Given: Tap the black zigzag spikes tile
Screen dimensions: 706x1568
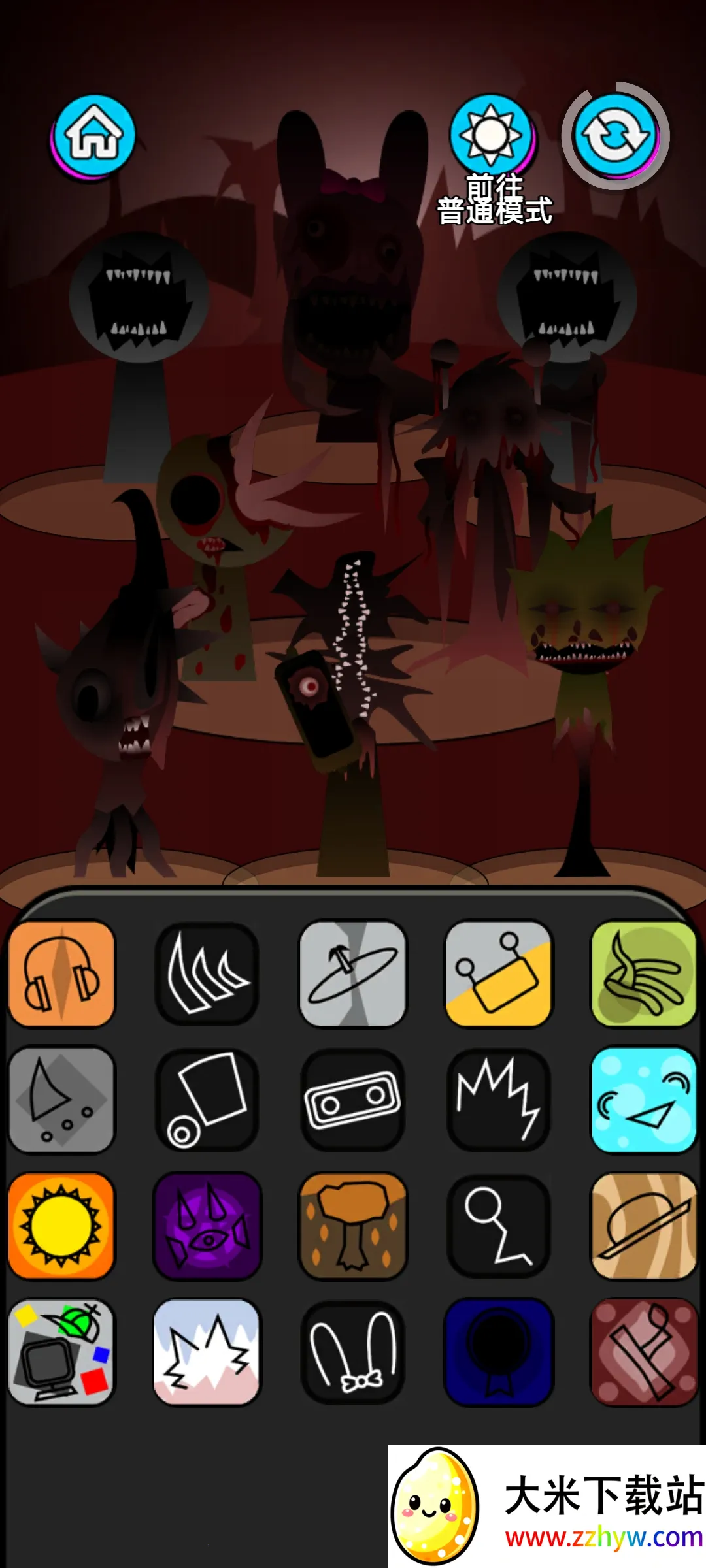Looking at the screenshot, I should click(x=498, y=1100).
